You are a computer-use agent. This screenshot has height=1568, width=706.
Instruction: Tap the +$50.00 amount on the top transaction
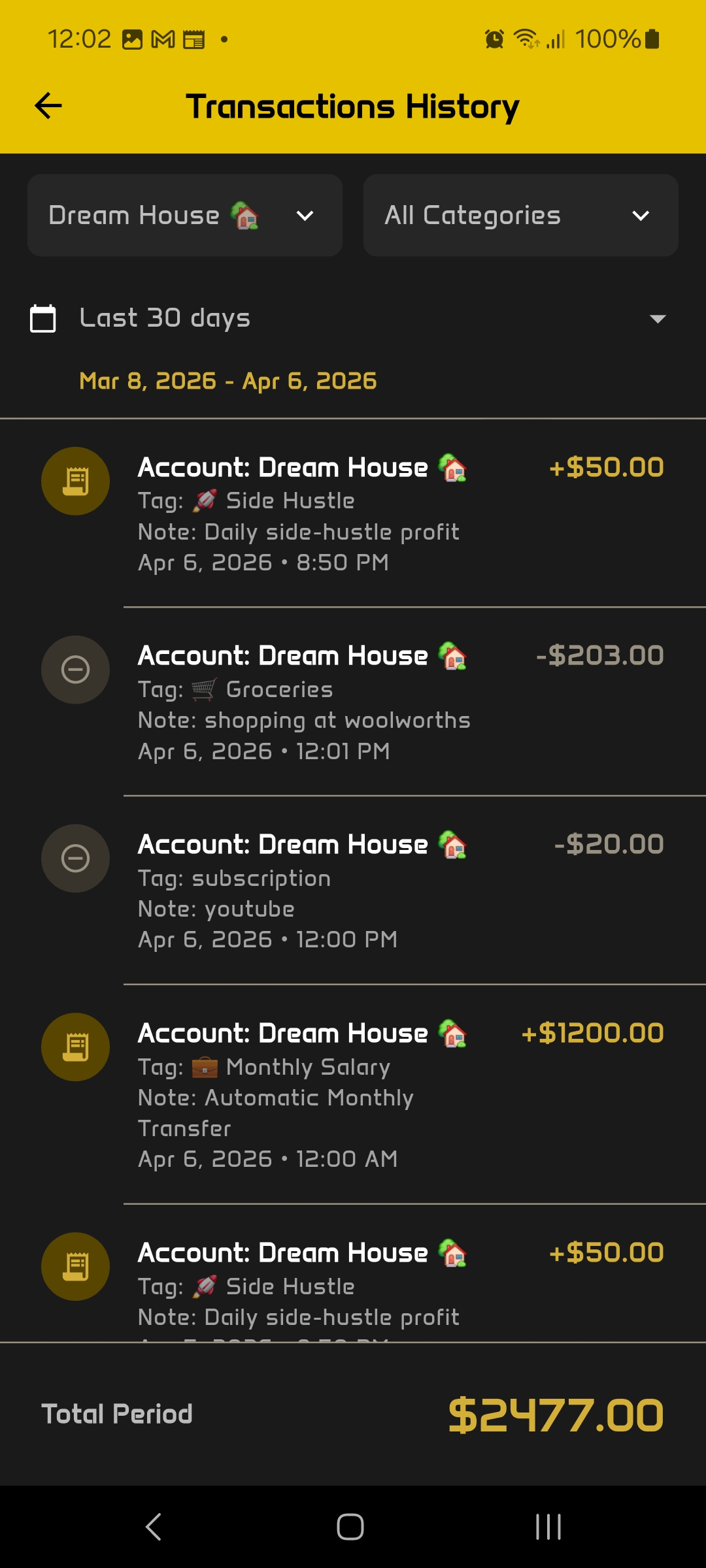click(607, 467)
